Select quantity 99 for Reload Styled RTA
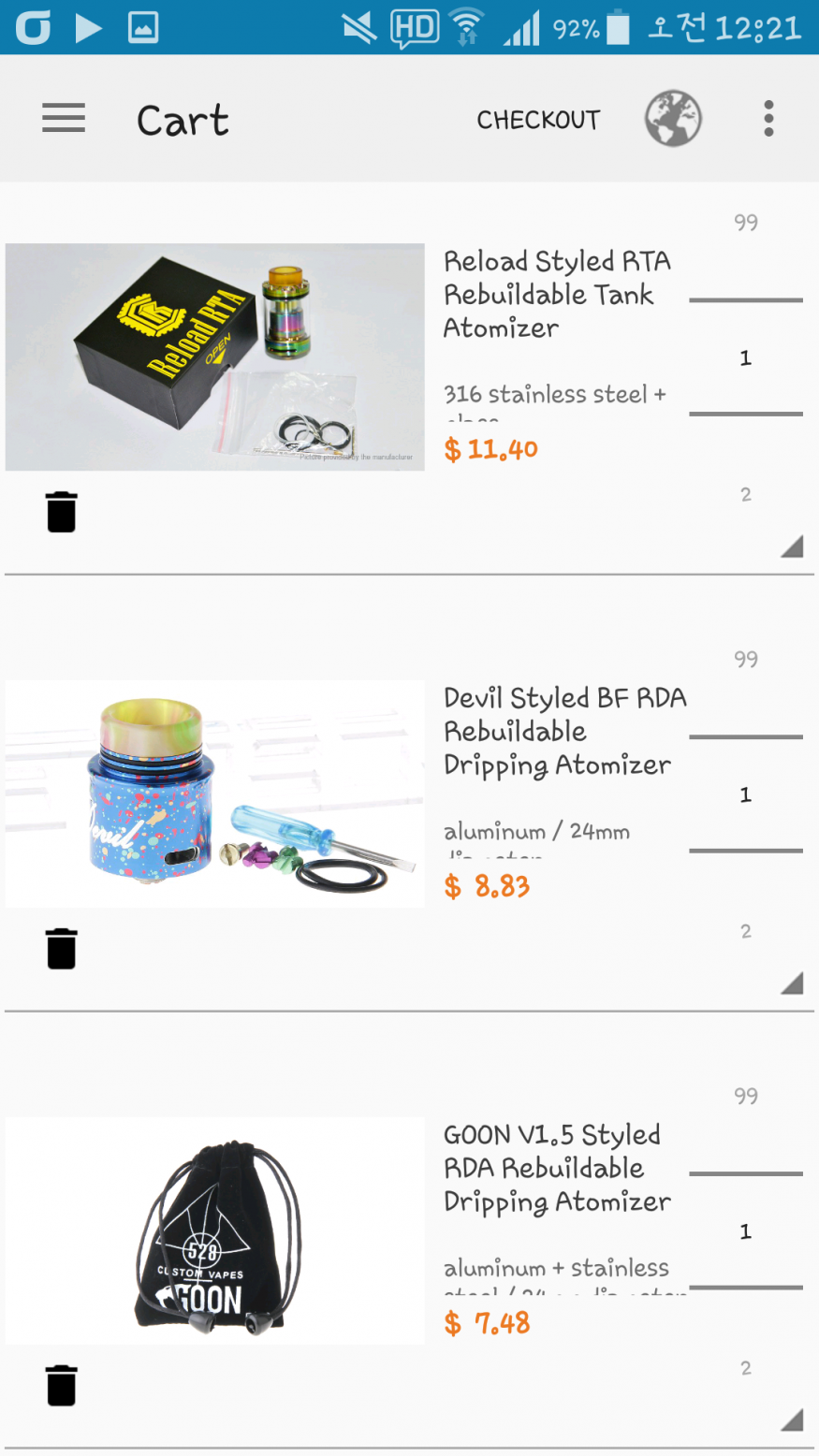This screenshot has width=819, height=1456. coord(746,223)
